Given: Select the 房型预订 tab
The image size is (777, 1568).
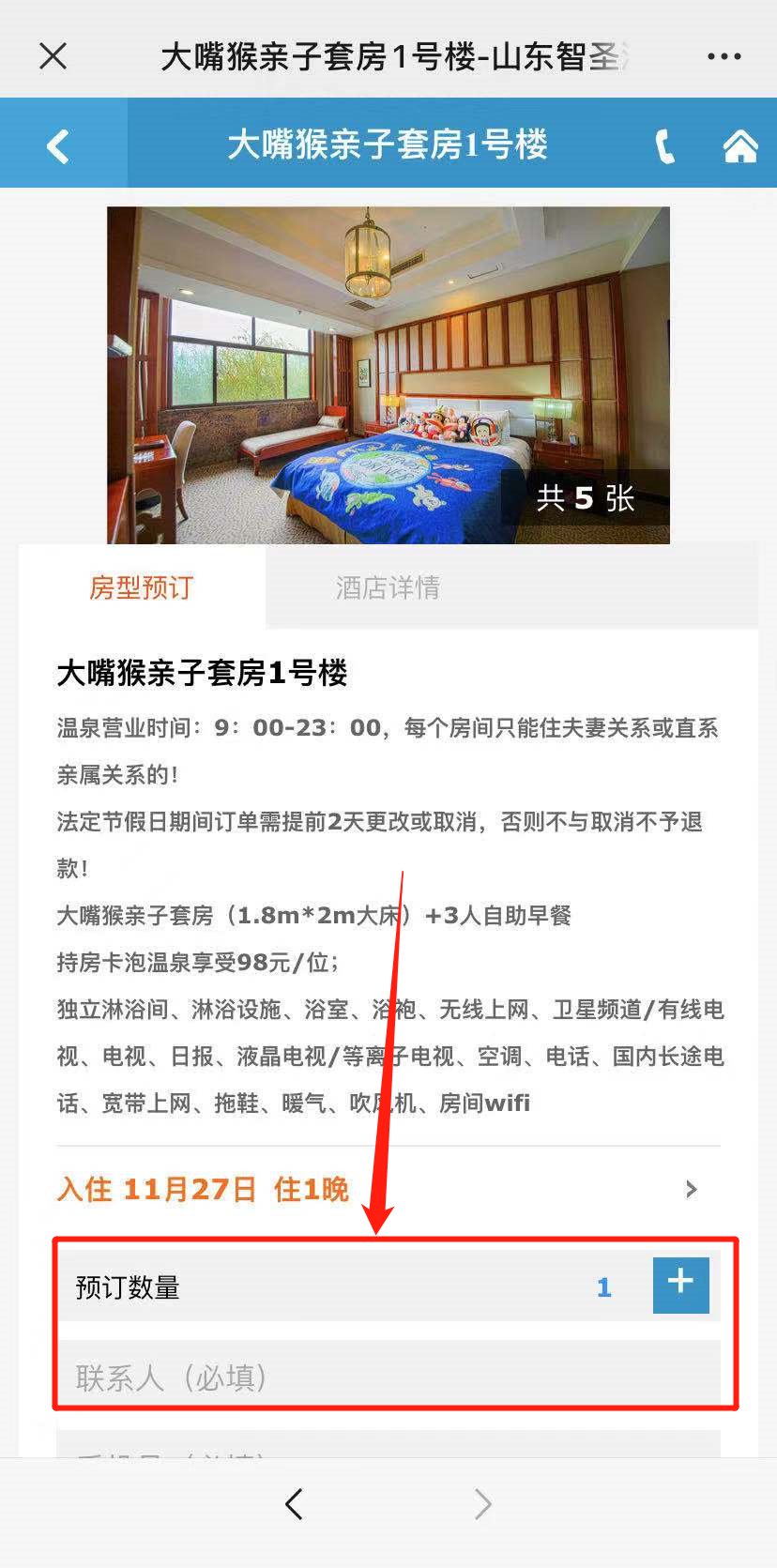Looking at the screenshot, I should tap(141, 587).
